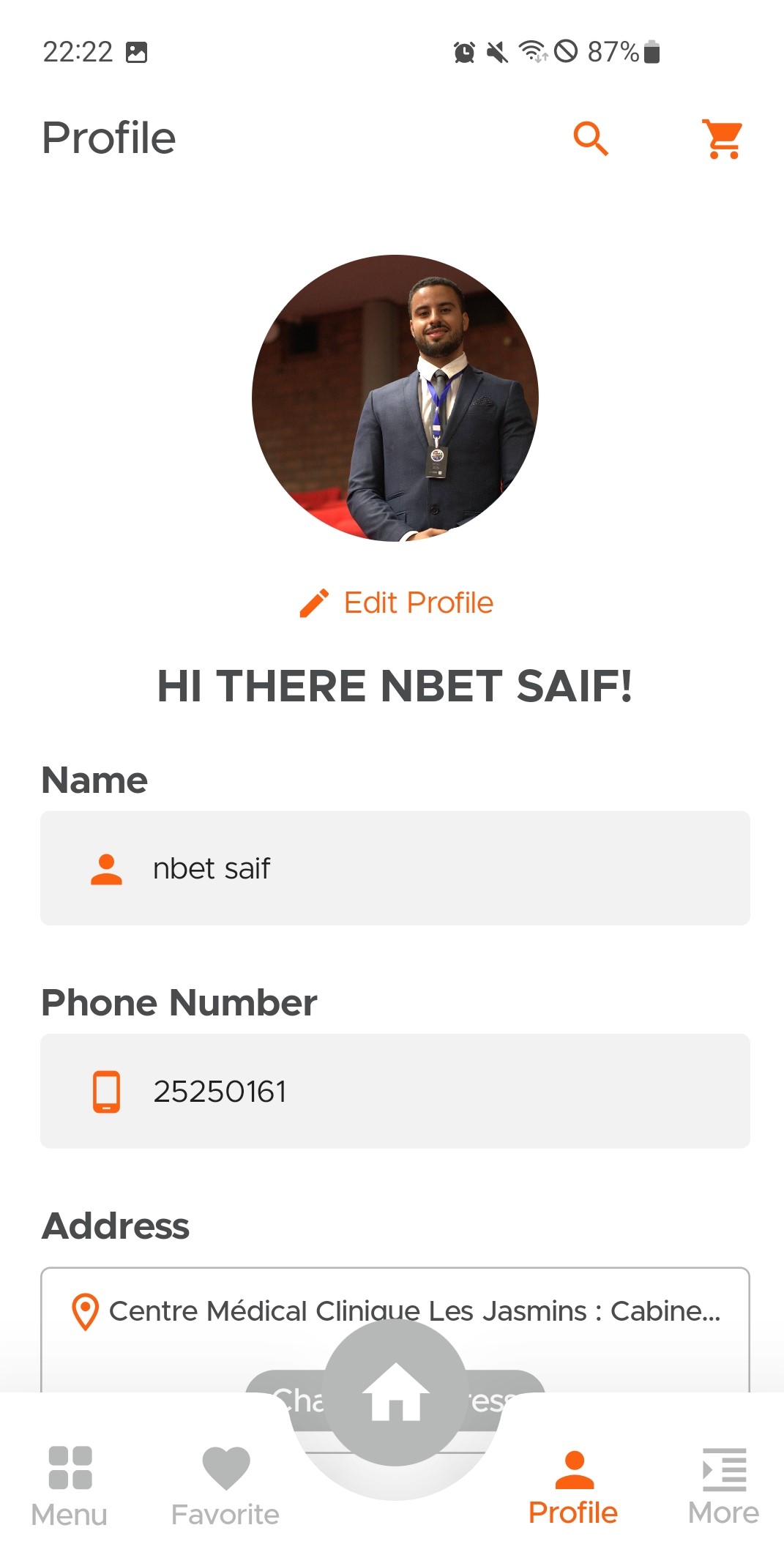
Task: Select the Profile tab
Action: tap(573, 1486)
